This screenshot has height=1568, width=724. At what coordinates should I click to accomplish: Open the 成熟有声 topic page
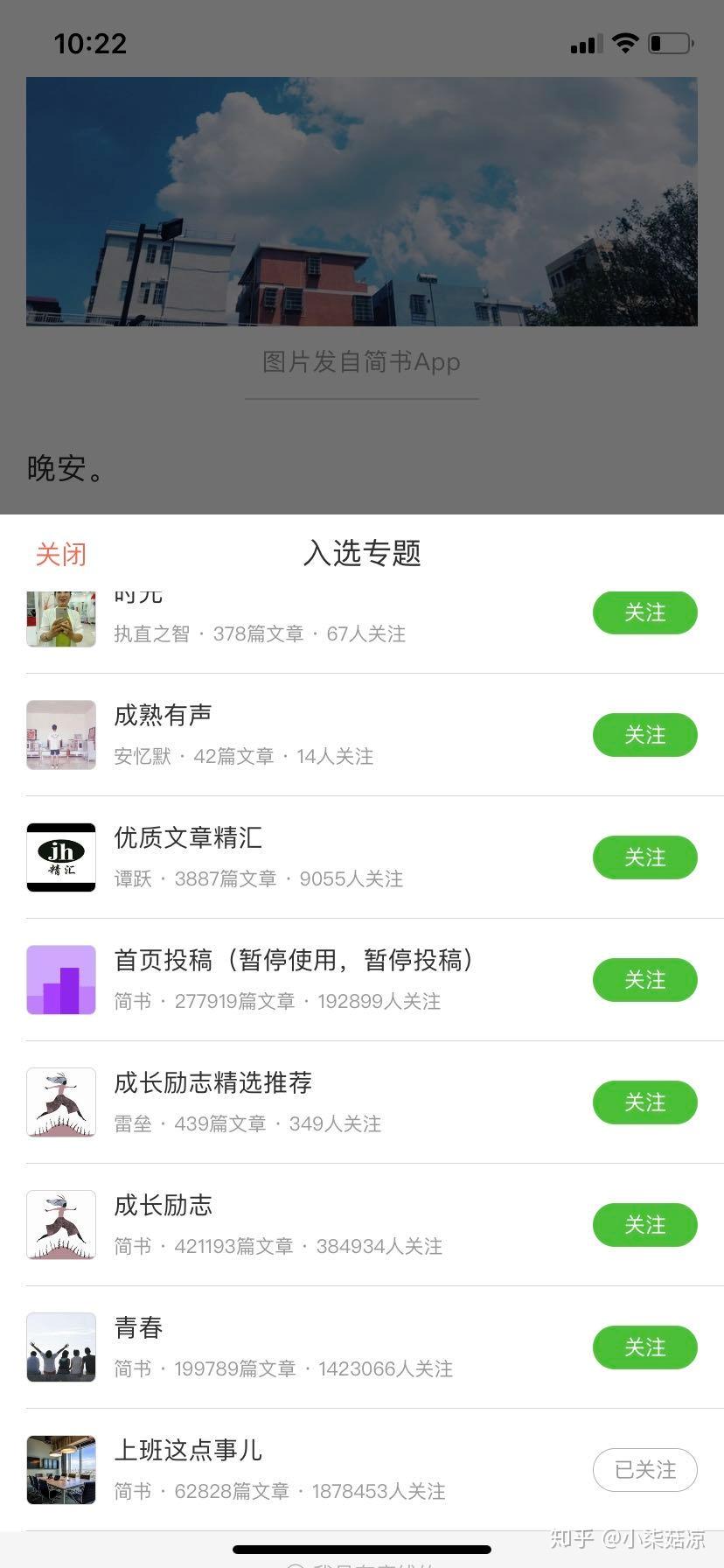click(x=164, y=716)
